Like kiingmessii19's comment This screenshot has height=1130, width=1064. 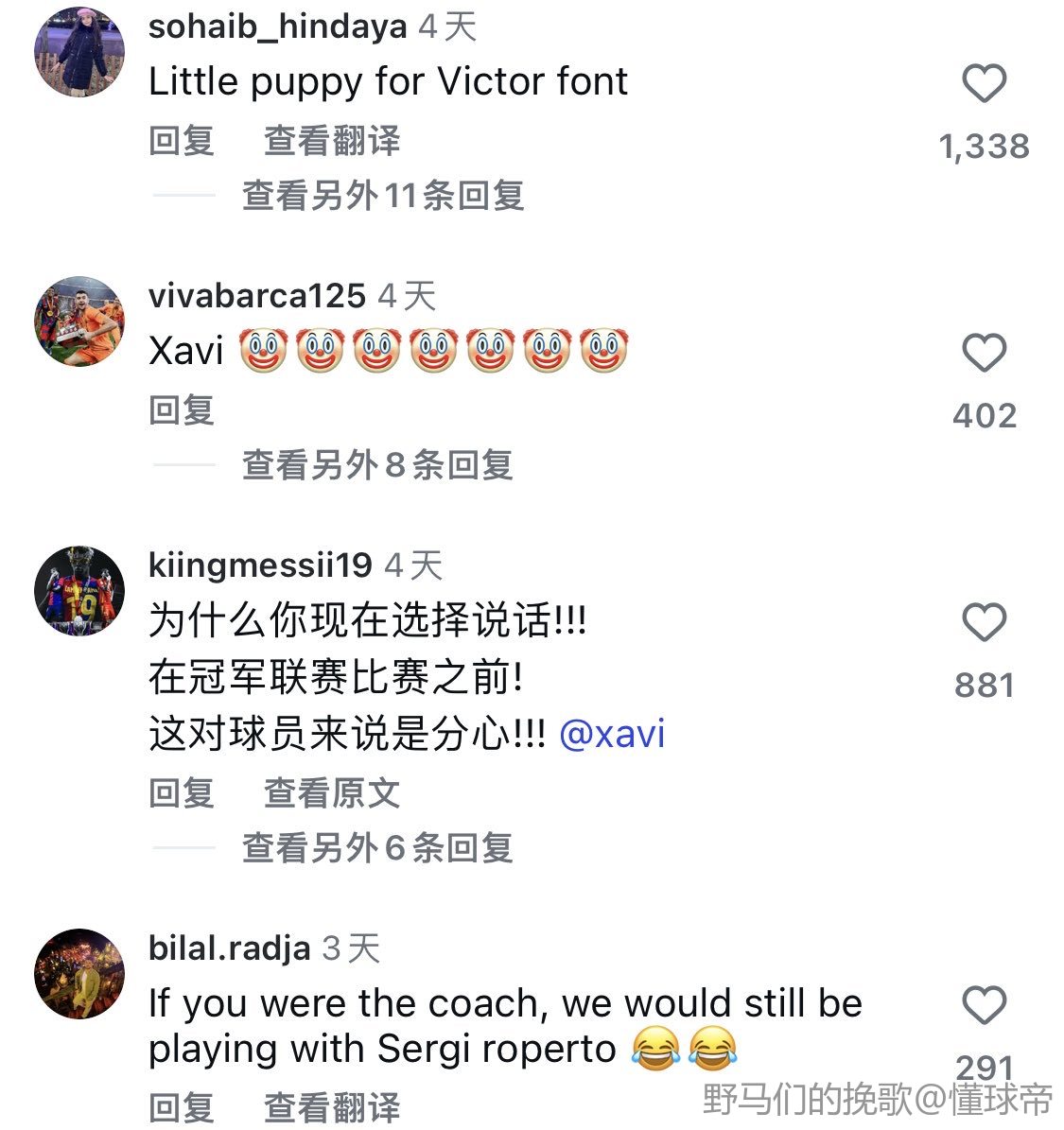[x=984, y=623]
